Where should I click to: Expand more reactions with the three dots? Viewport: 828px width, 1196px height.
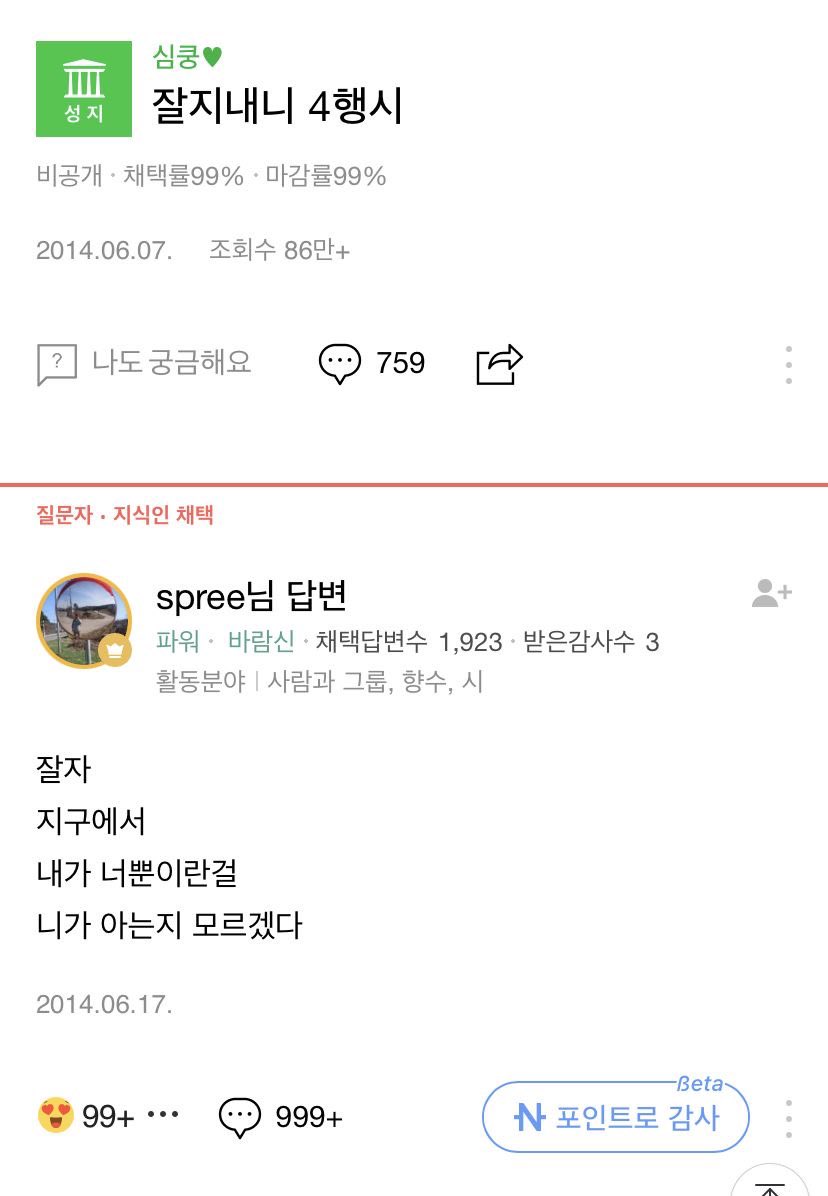(x=163, y=1114)
